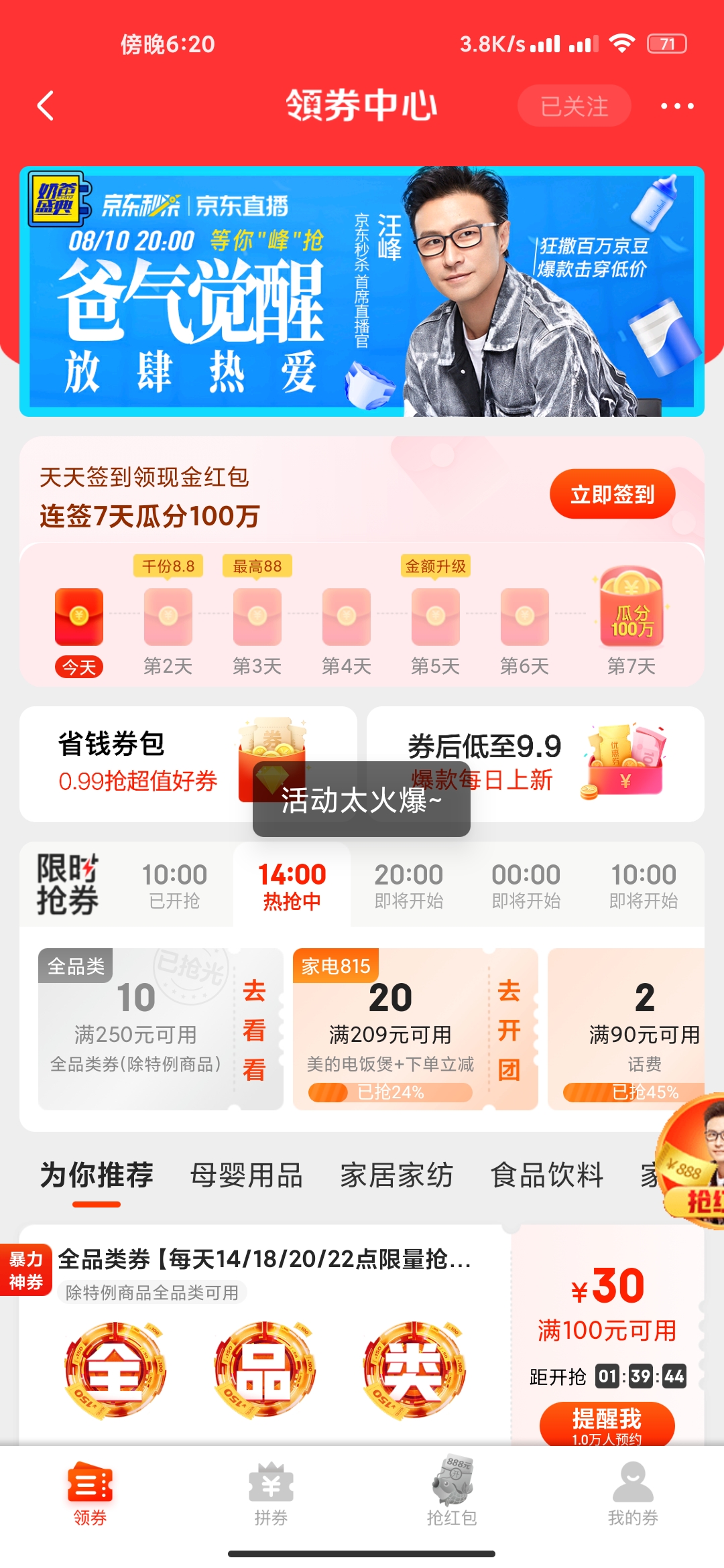
Task: Select the 食品饮料 category tab
Action: click(x=547, y=1175)
